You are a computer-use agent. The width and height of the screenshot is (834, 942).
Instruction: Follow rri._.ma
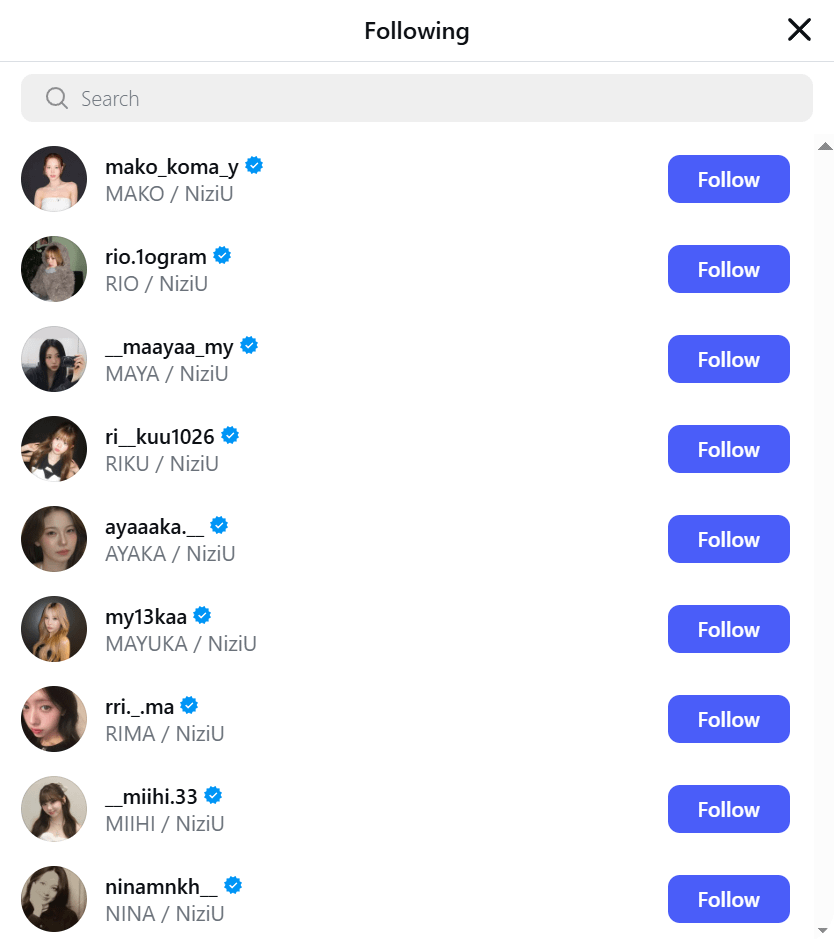click(x=728, y=719)
